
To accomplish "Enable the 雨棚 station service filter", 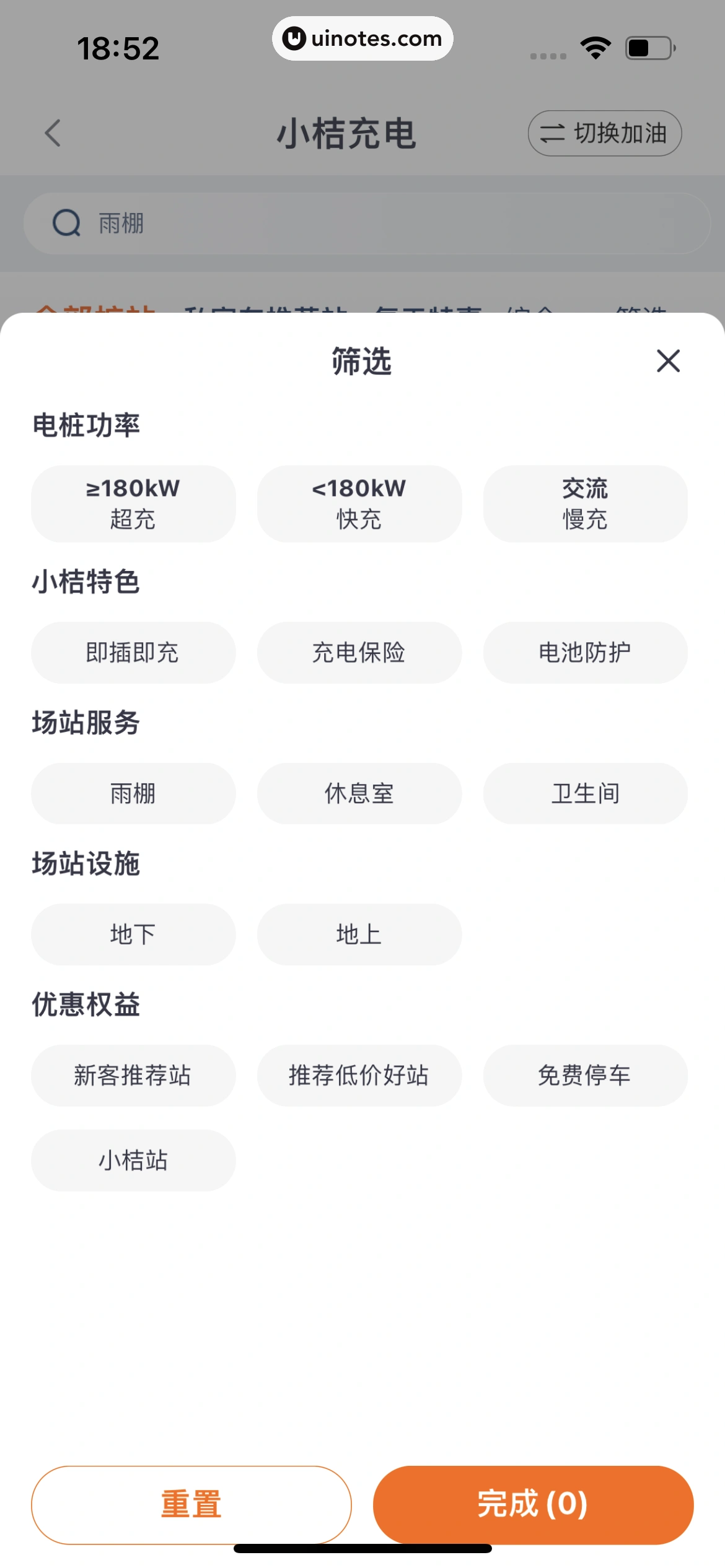I will click(133, 793).
